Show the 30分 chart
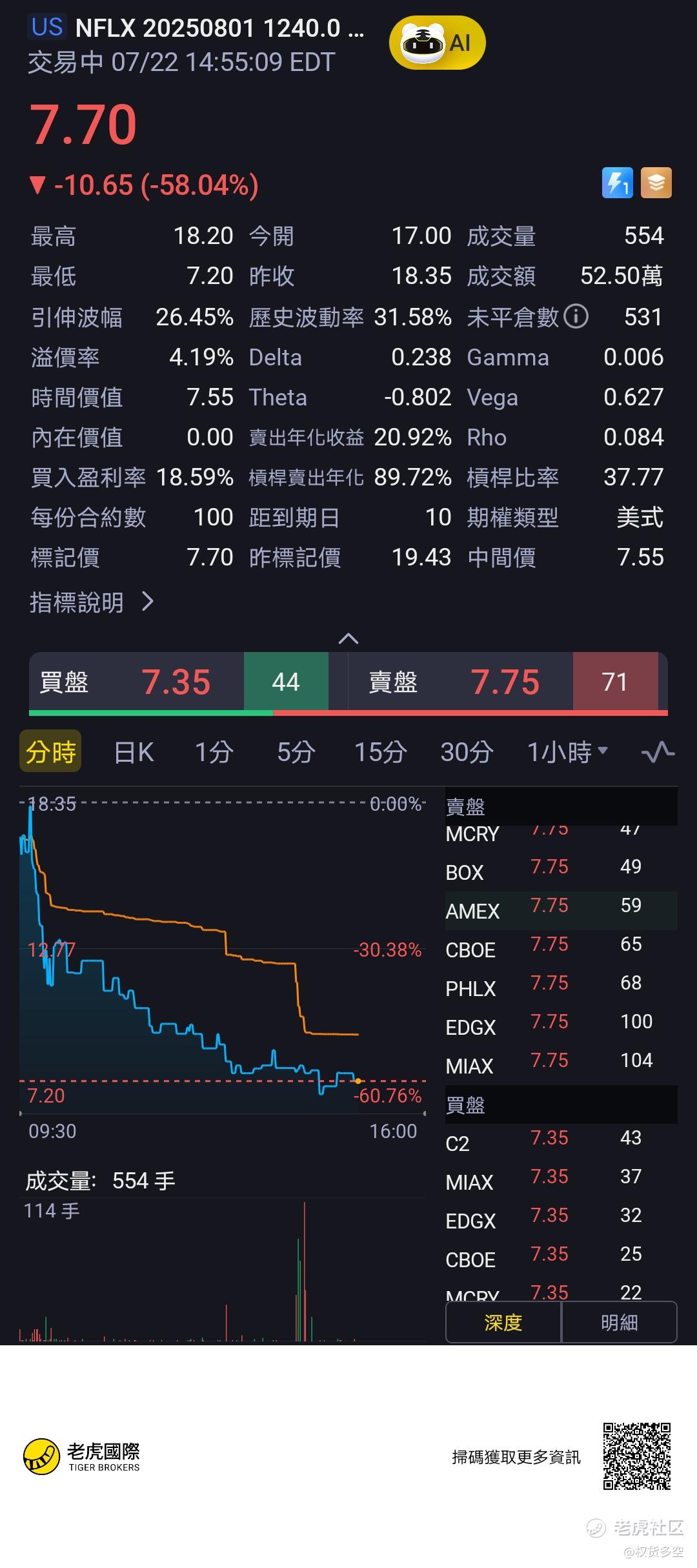 (467, 752)
